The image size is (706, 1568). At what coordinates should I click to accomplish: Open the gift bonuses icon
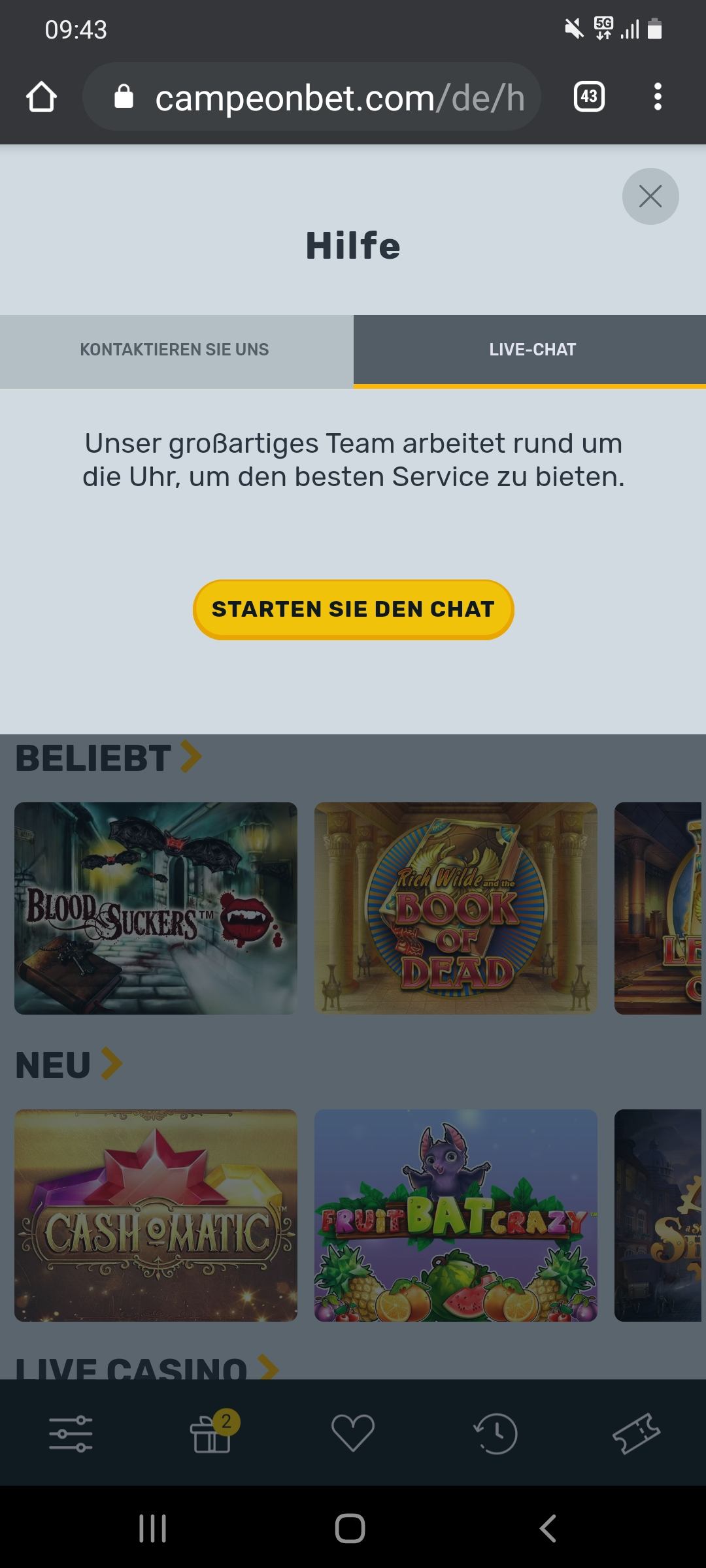point(212,1433)
